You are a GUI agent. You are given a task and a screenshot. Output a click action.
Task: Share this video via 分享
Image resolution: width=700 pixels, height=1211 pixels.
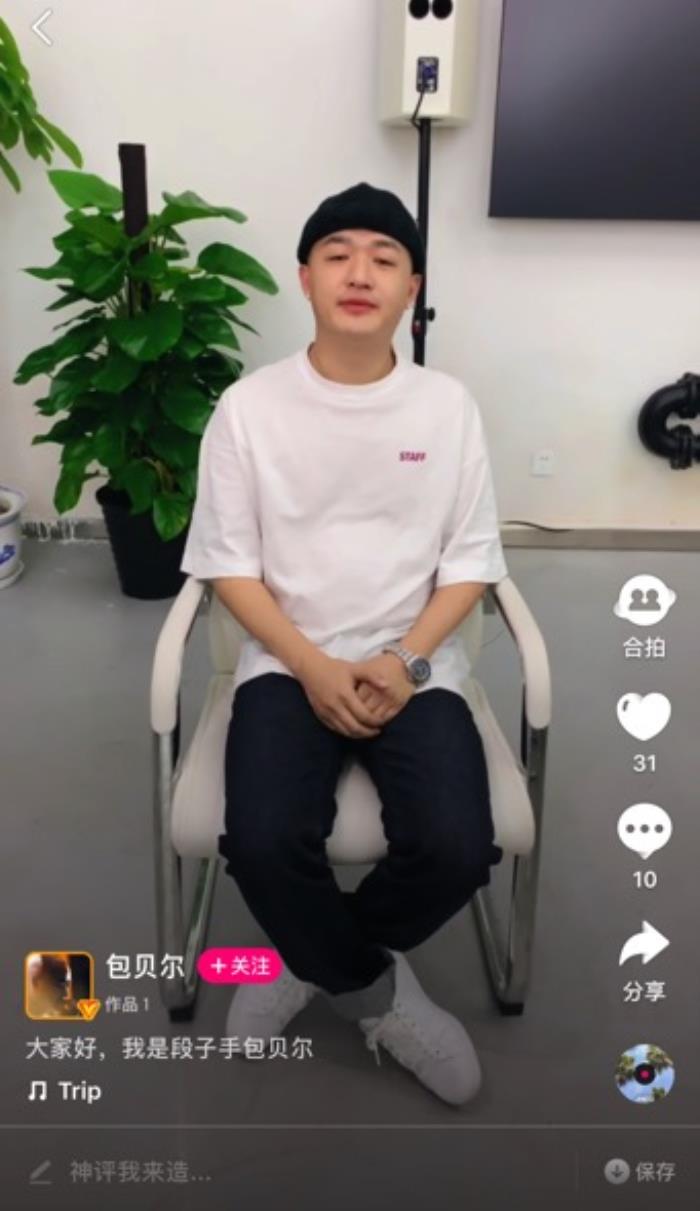click(x=644, y=945)
